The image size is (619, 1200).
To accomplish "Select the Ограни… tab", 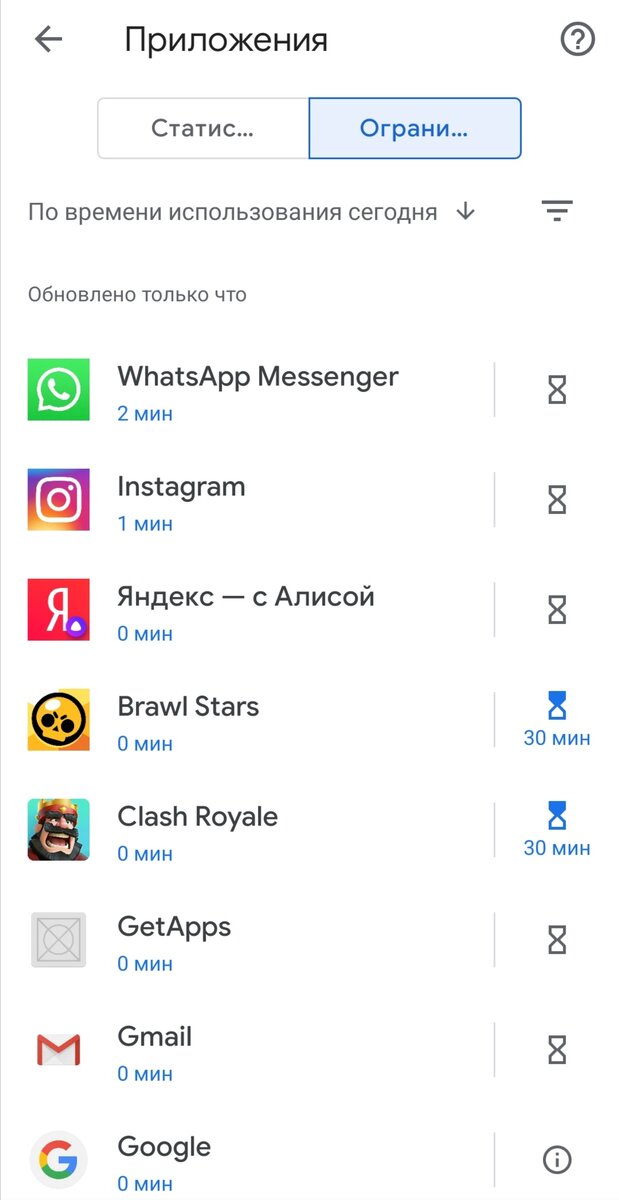I will tap(414, 128).
